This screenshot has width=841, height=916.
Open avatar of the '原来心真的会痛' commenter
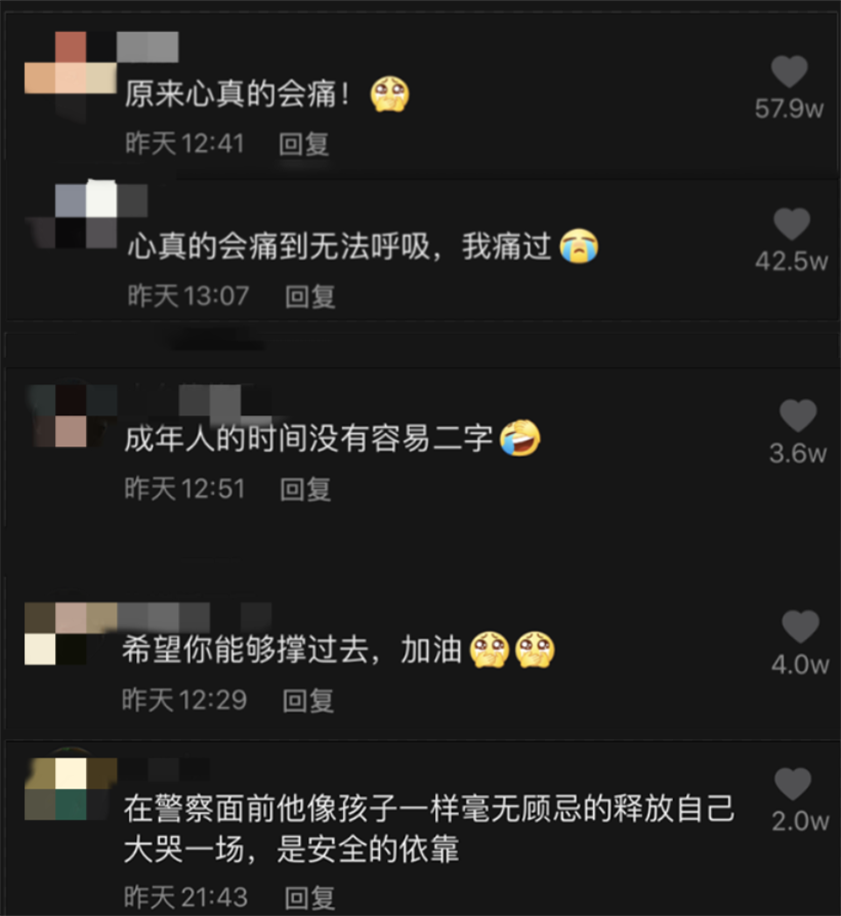70,76
